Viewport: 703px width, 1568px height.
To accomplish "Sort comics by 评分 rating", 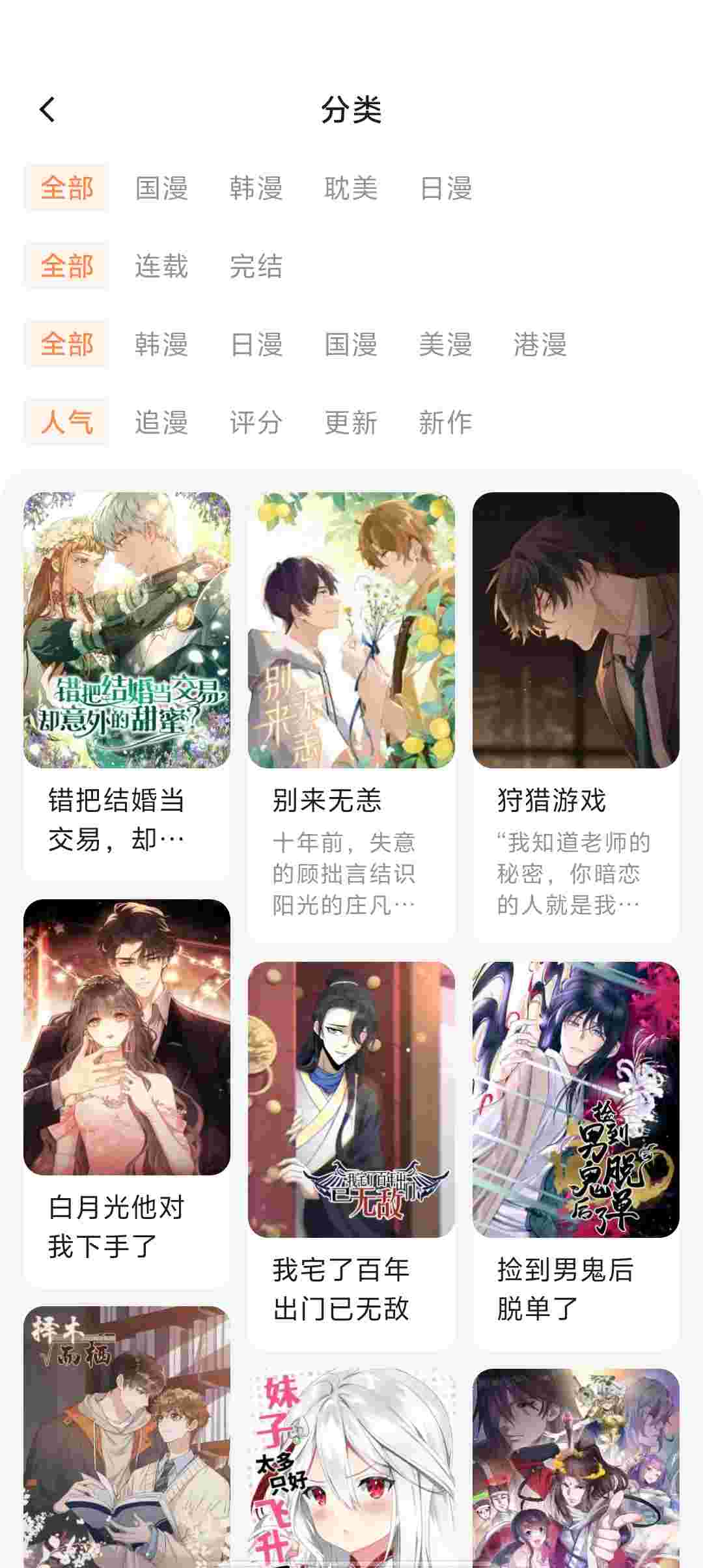I will (x=256, y=423).
